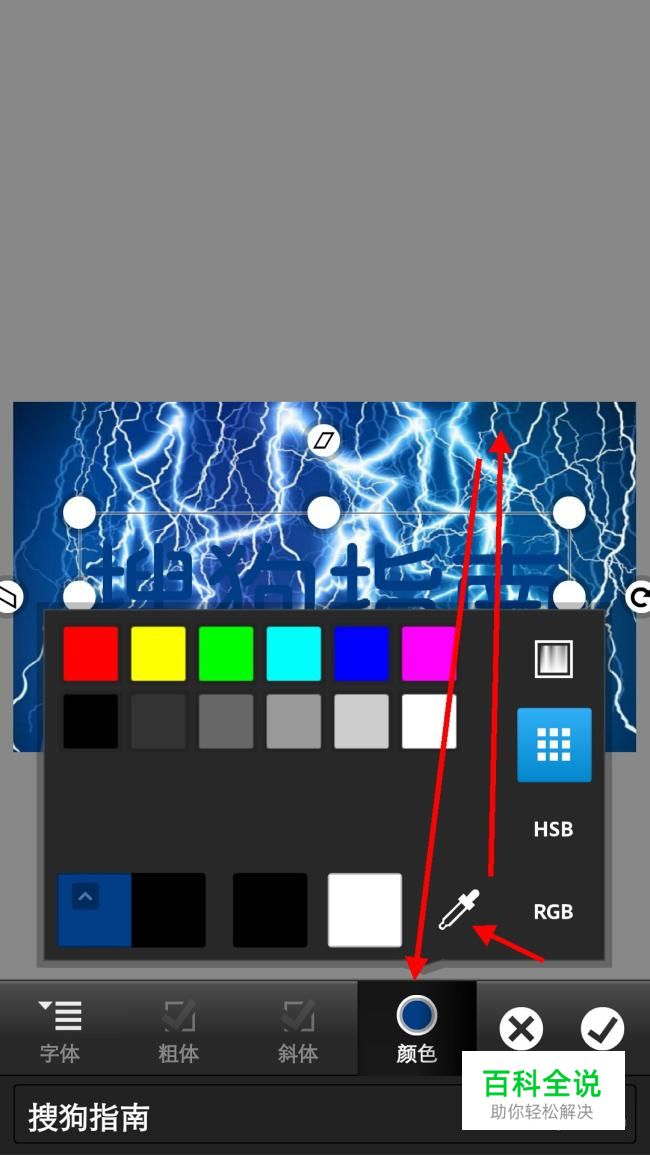Tap the 颜色 color tool

[416, 1029]
